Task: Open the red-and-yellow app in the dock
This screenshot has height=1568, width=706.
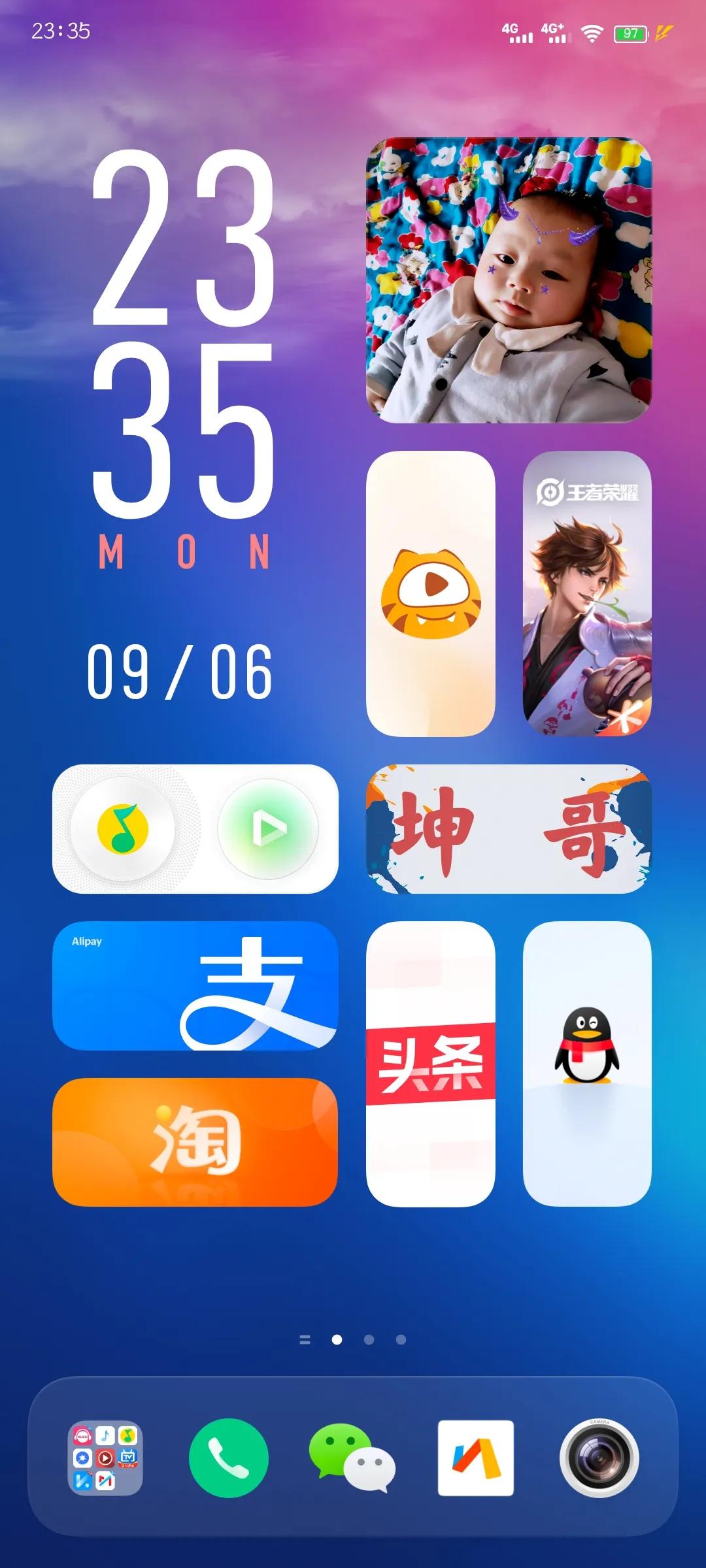Action: coord(476,1458)
